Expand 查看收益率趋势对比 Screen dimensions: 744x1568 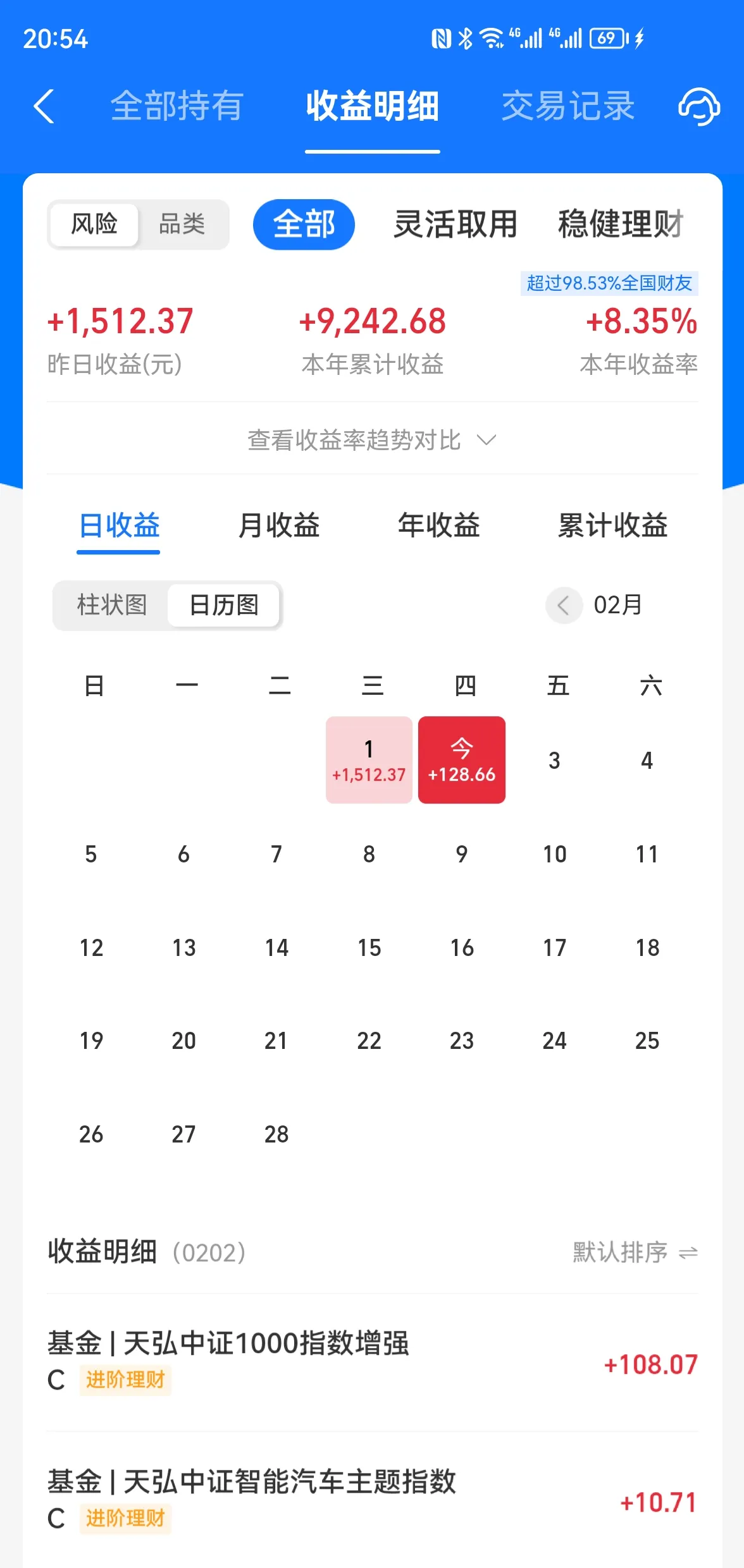[372, 440]
